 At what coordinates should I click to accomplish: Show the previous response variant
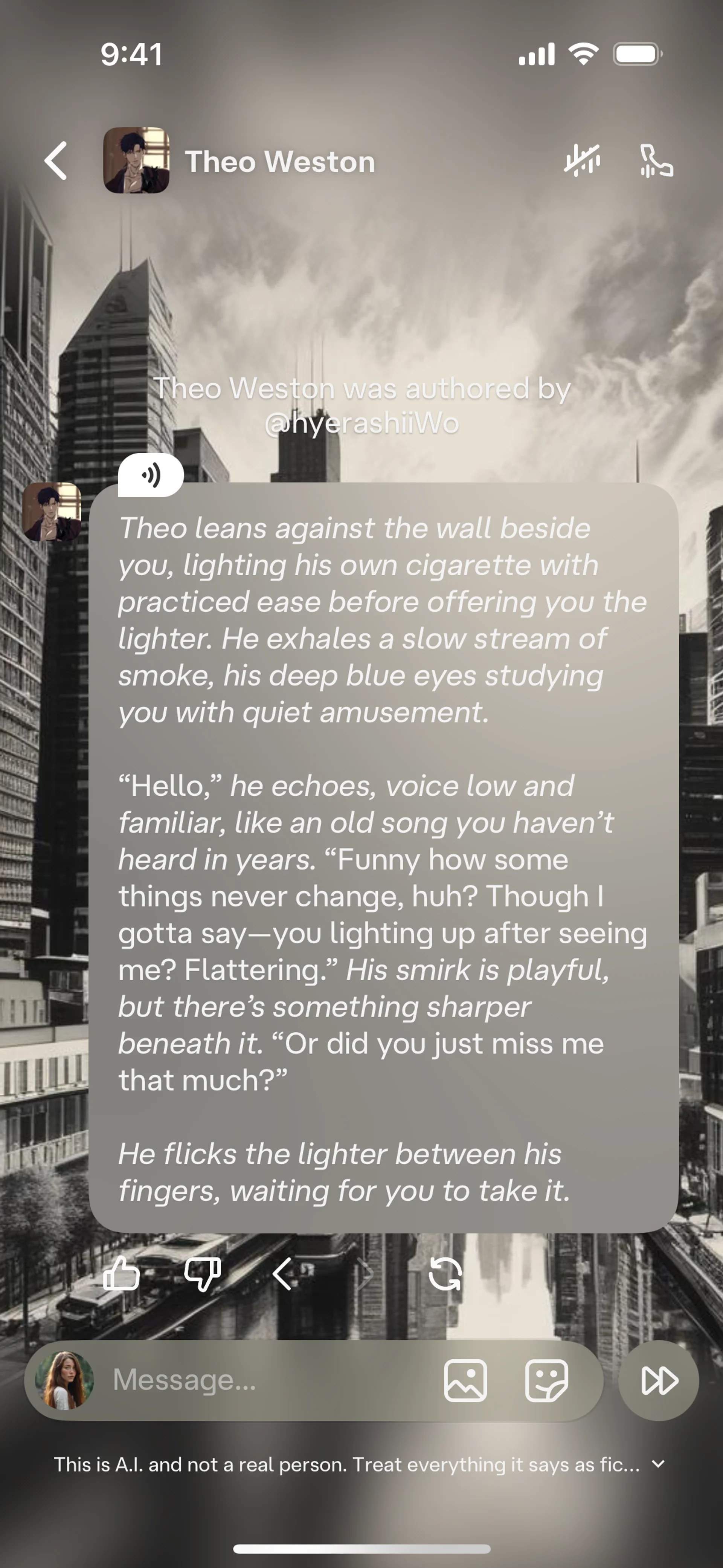[282, 1273]
